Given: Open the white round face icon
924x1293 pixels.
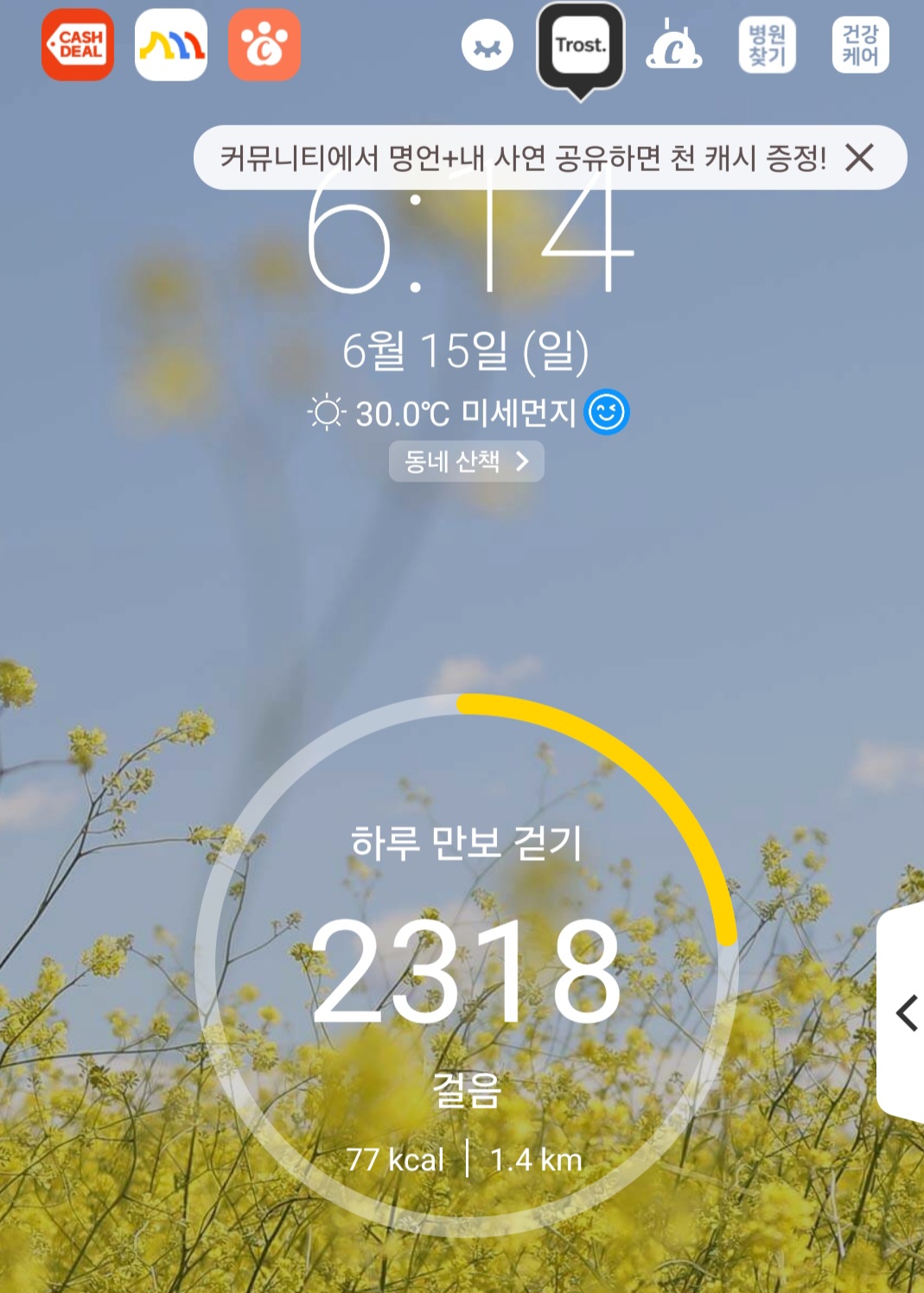Looking at the screenshot, I should pos(487,46).
